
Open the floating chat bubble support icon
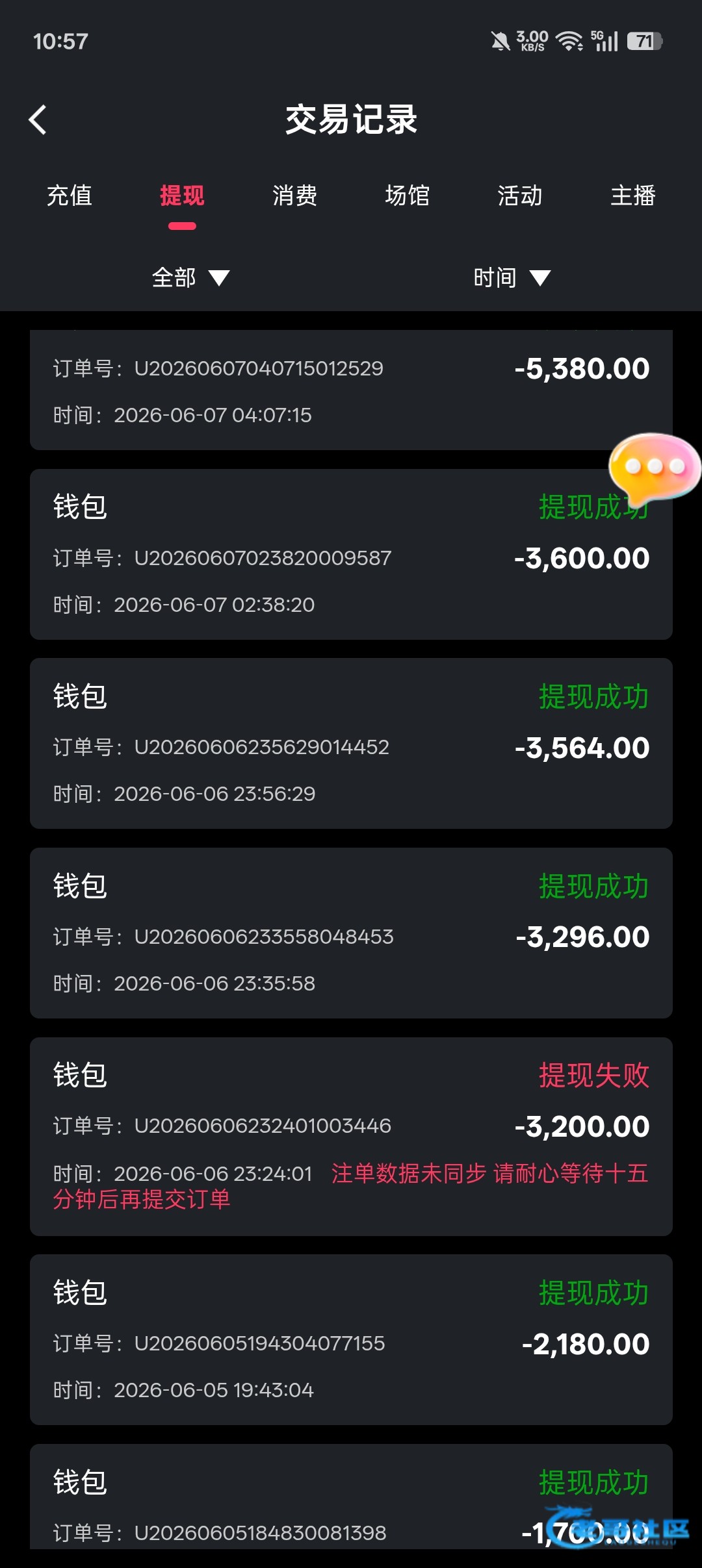click(654, 469)
